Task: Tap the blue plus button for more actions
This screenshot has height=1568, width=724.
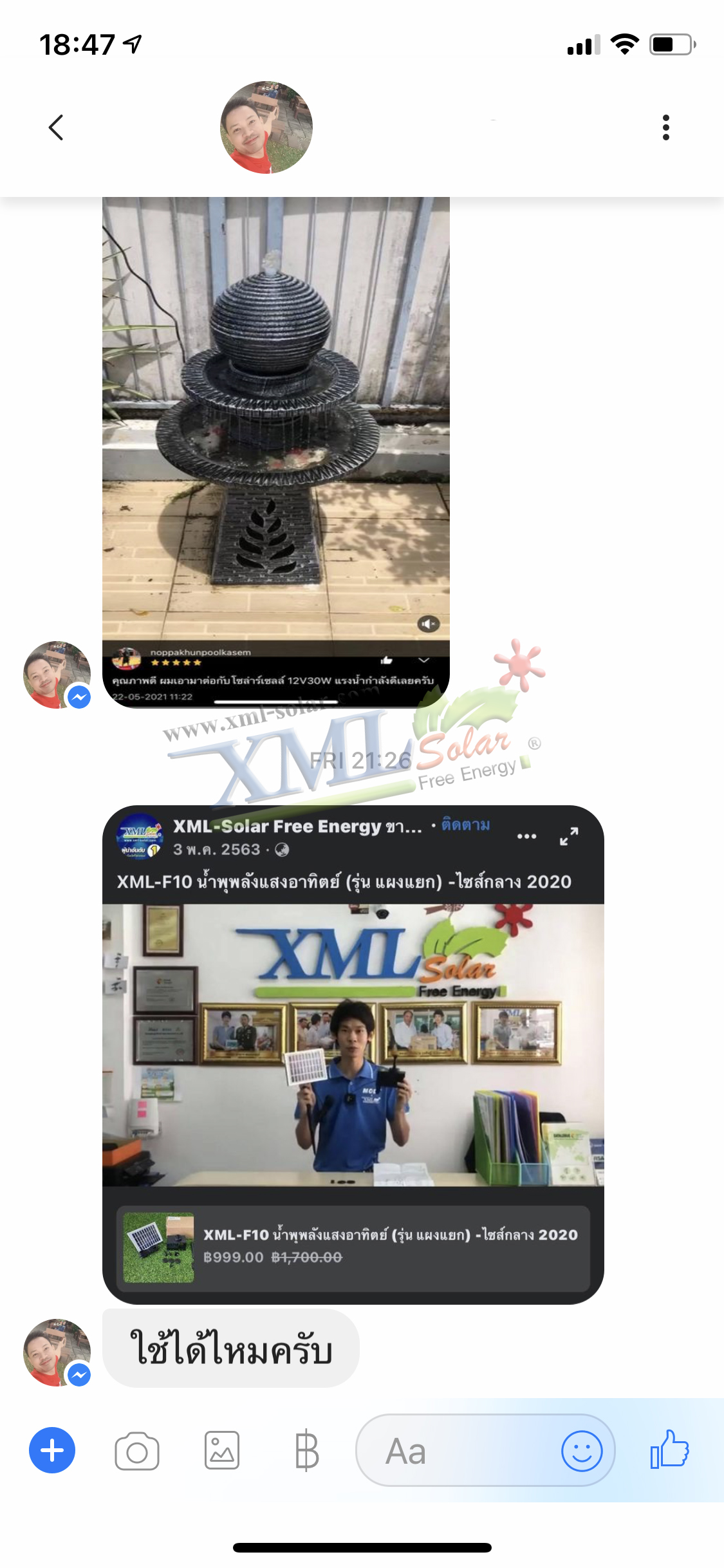Action: click(x=52, y=1450)
